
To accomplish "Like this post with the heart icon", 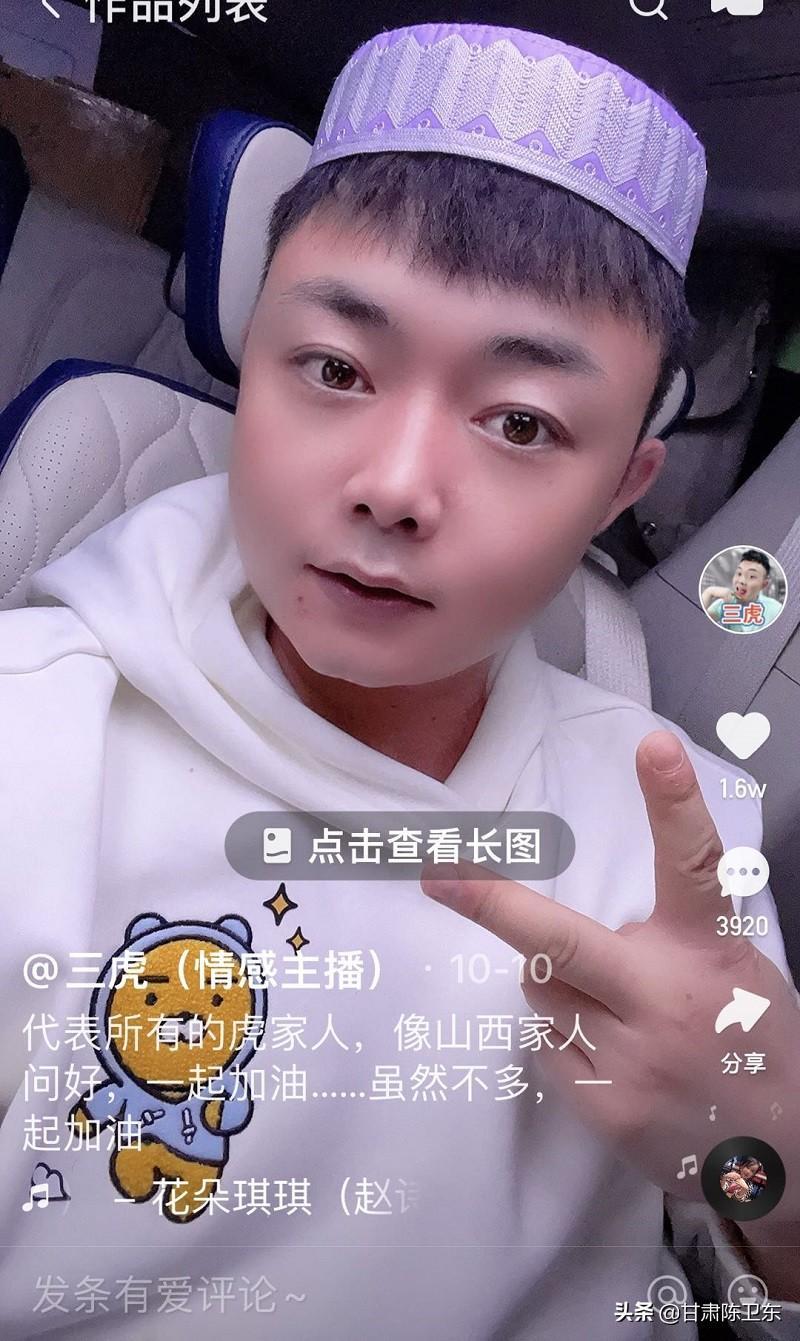I will pyautogui.click(x=742, y=737).
